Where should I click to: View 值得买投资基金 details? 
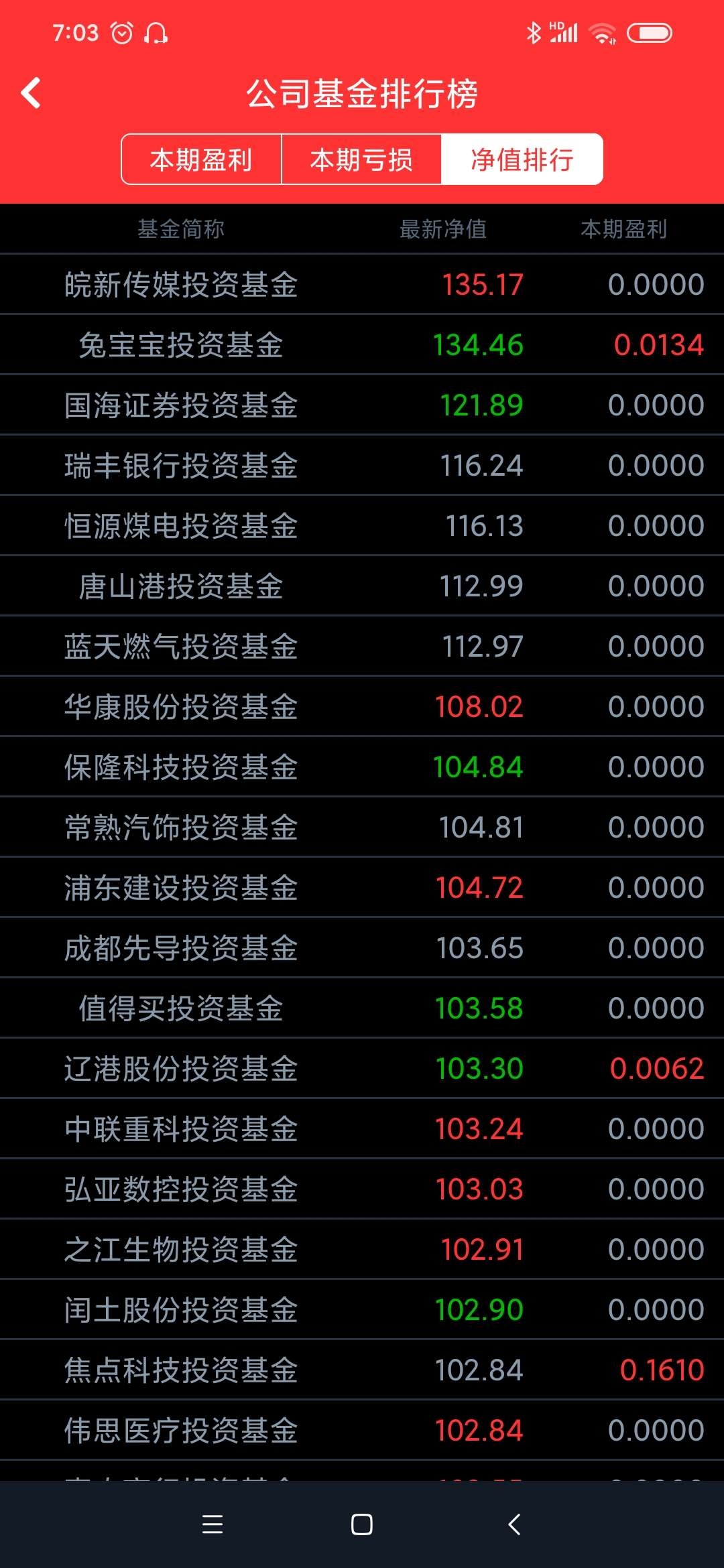362,1008
